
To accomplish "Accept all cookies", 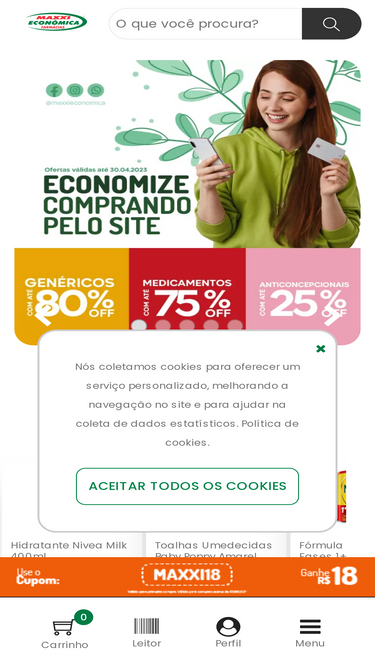I will point(188,486).
